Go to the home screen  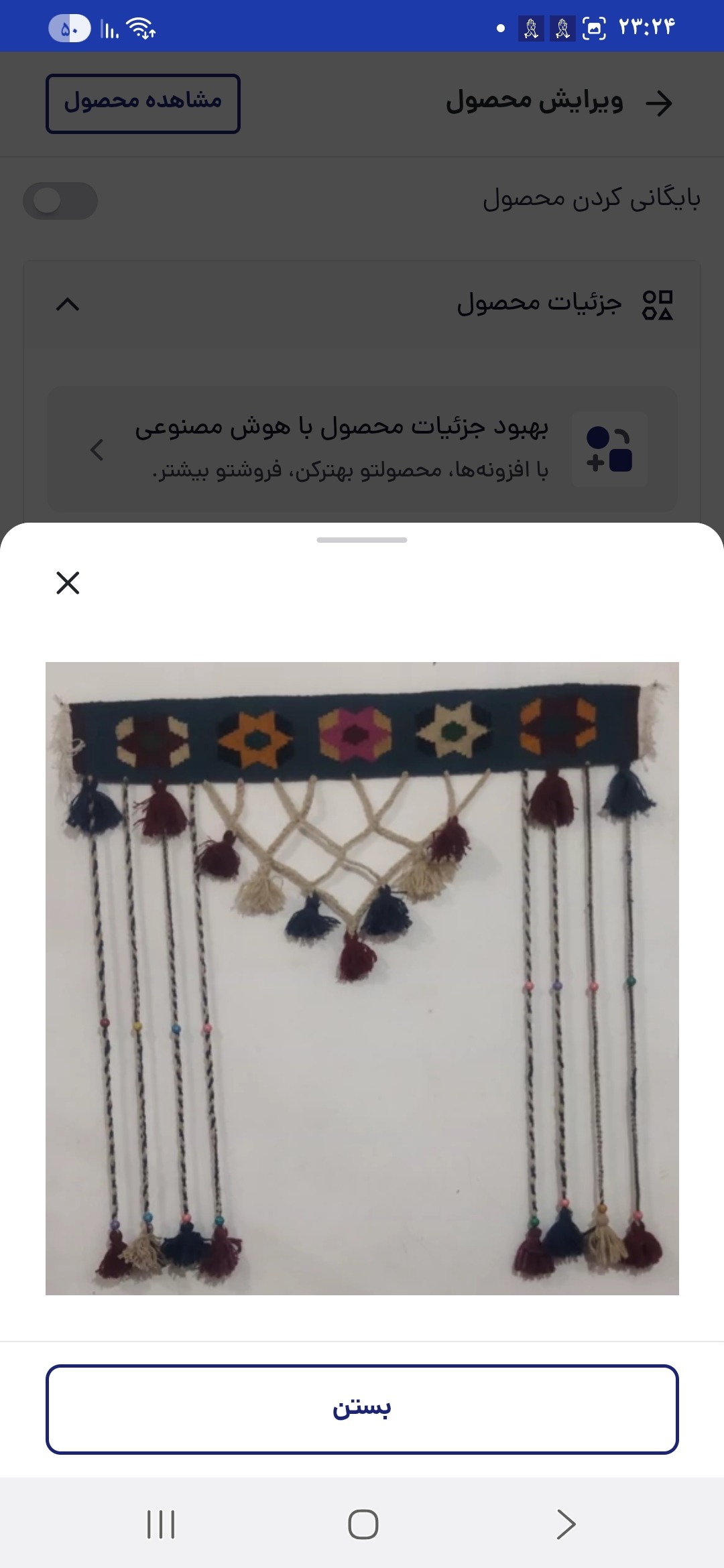[x=363, y=1524]
